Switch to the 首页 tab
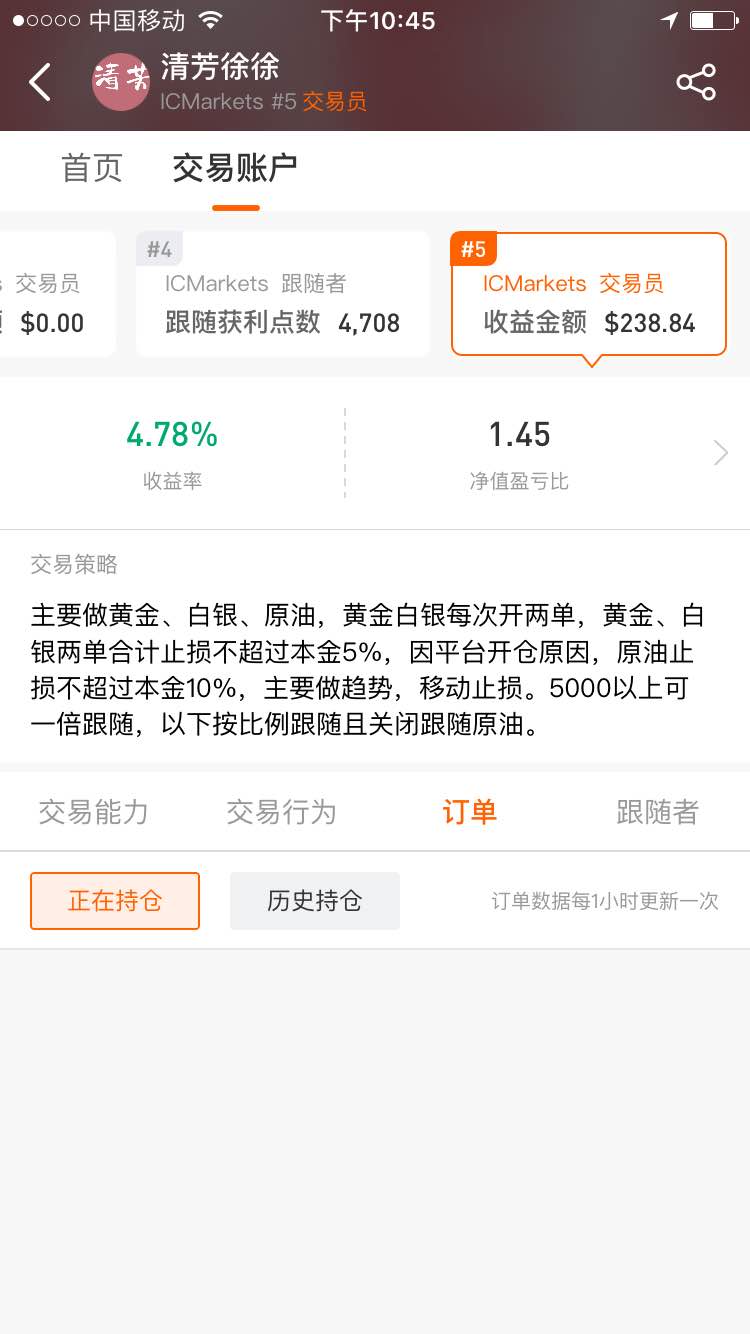Viewport: 750px width, 1334px height. click(92, 168)
